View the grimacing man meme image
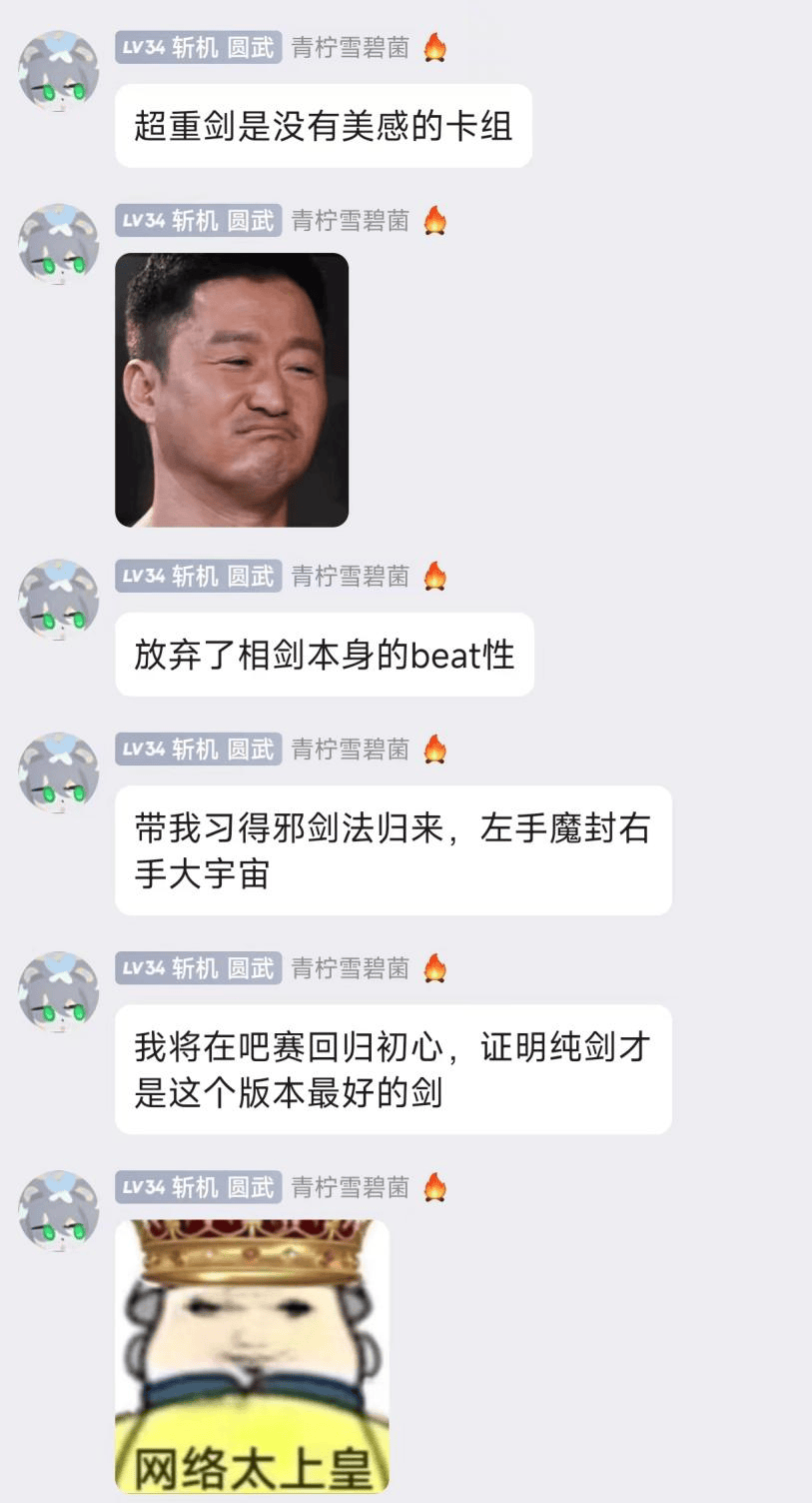812x1503 pixels. pyautogui.click(x=232, y=390)
